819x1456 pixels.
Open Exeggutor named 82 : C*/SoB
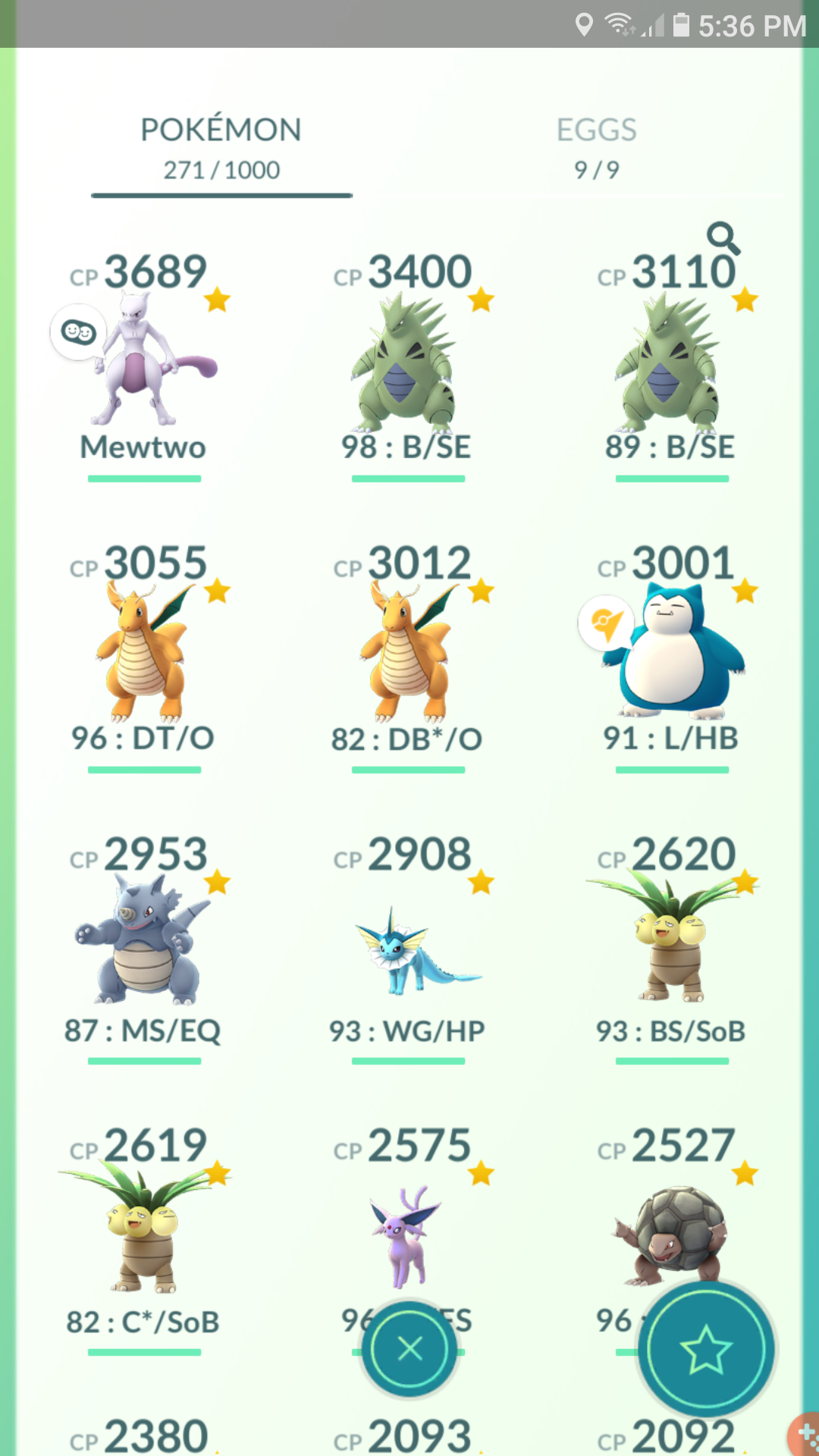pyautogui.click(x=144, y=1241)
